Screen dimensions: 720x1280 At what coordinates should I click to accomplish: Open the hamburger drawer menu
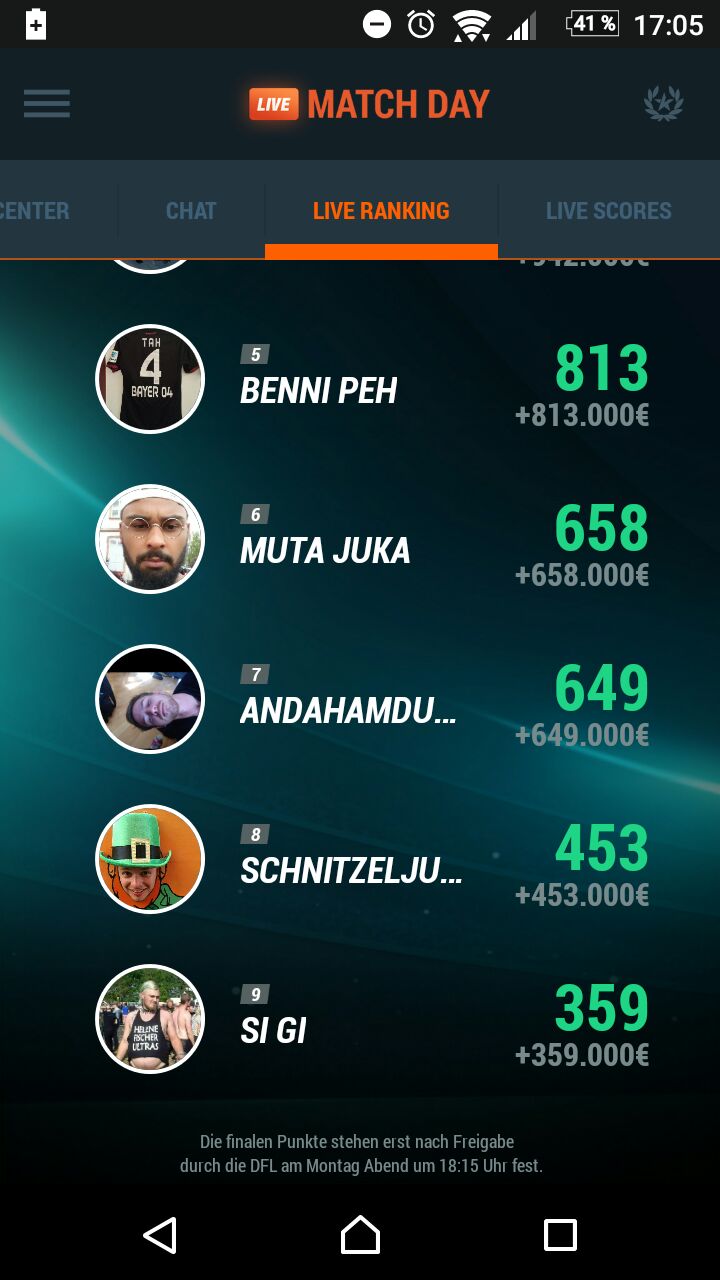[x=47, y=104]
